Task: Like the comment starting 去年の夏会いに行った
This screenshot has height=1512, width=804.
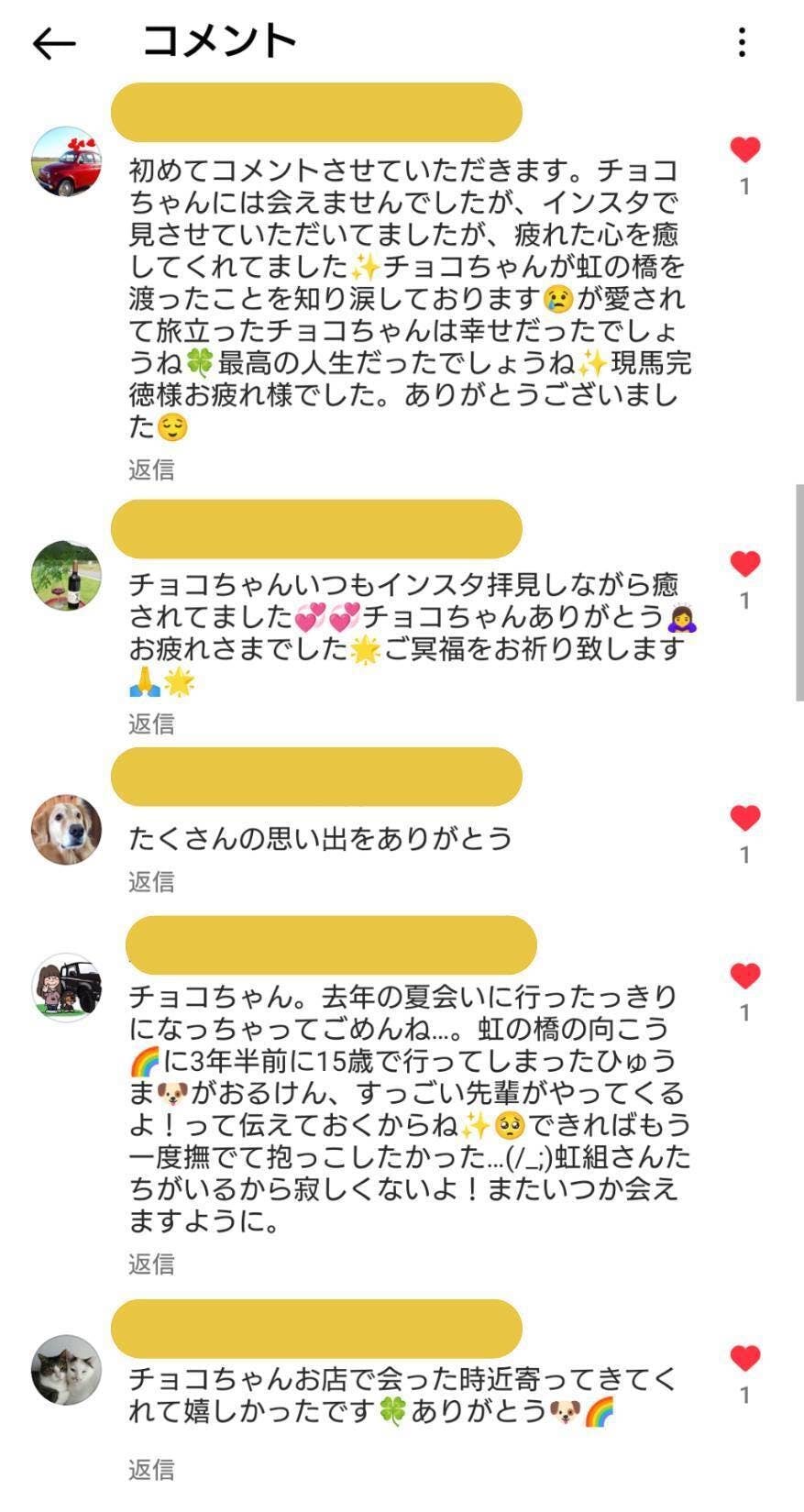Action: click(745, 977)
